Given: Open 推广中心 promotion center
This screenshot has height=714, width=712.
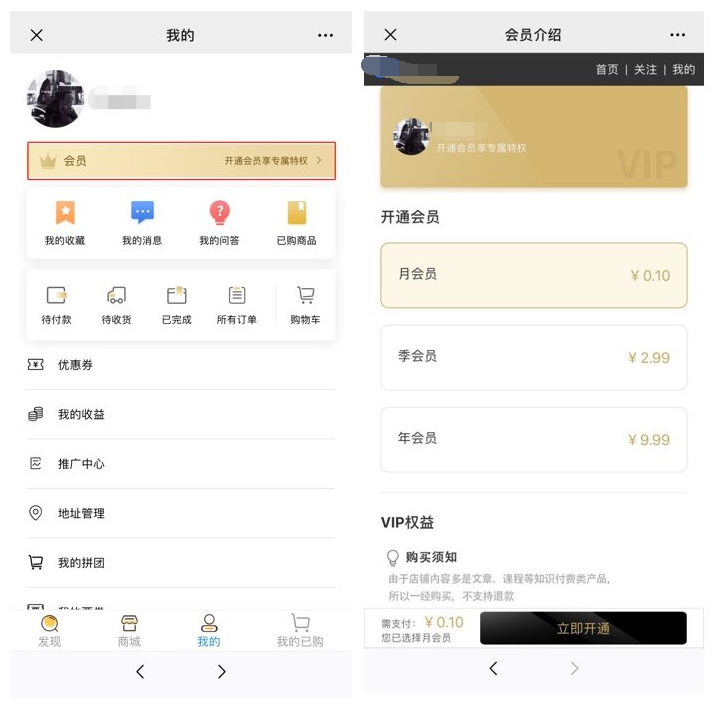Looking at the screenshot, I should 181,464.
